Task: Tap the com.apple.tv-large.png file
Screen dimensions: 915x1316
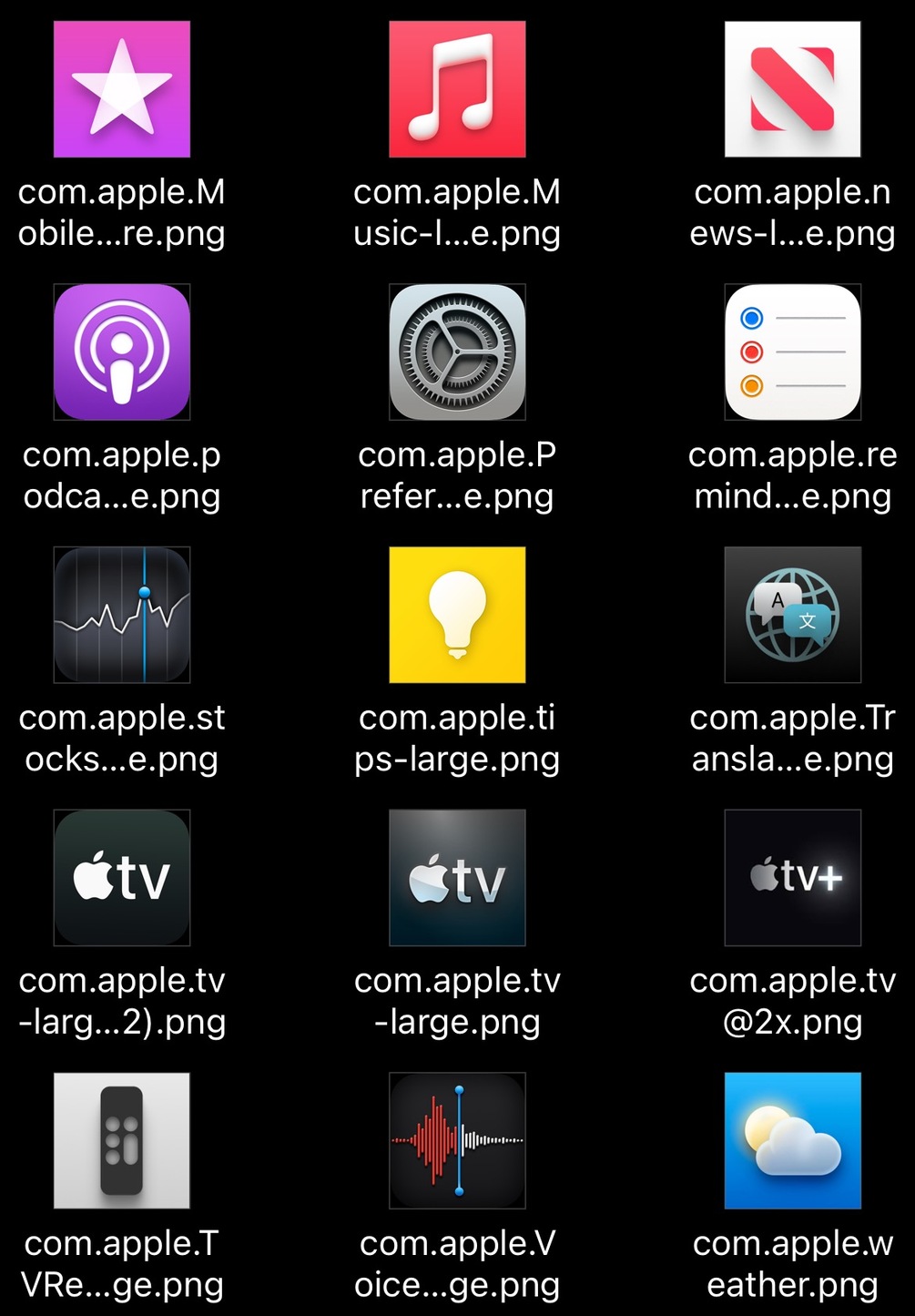Action: click(457, 877)
